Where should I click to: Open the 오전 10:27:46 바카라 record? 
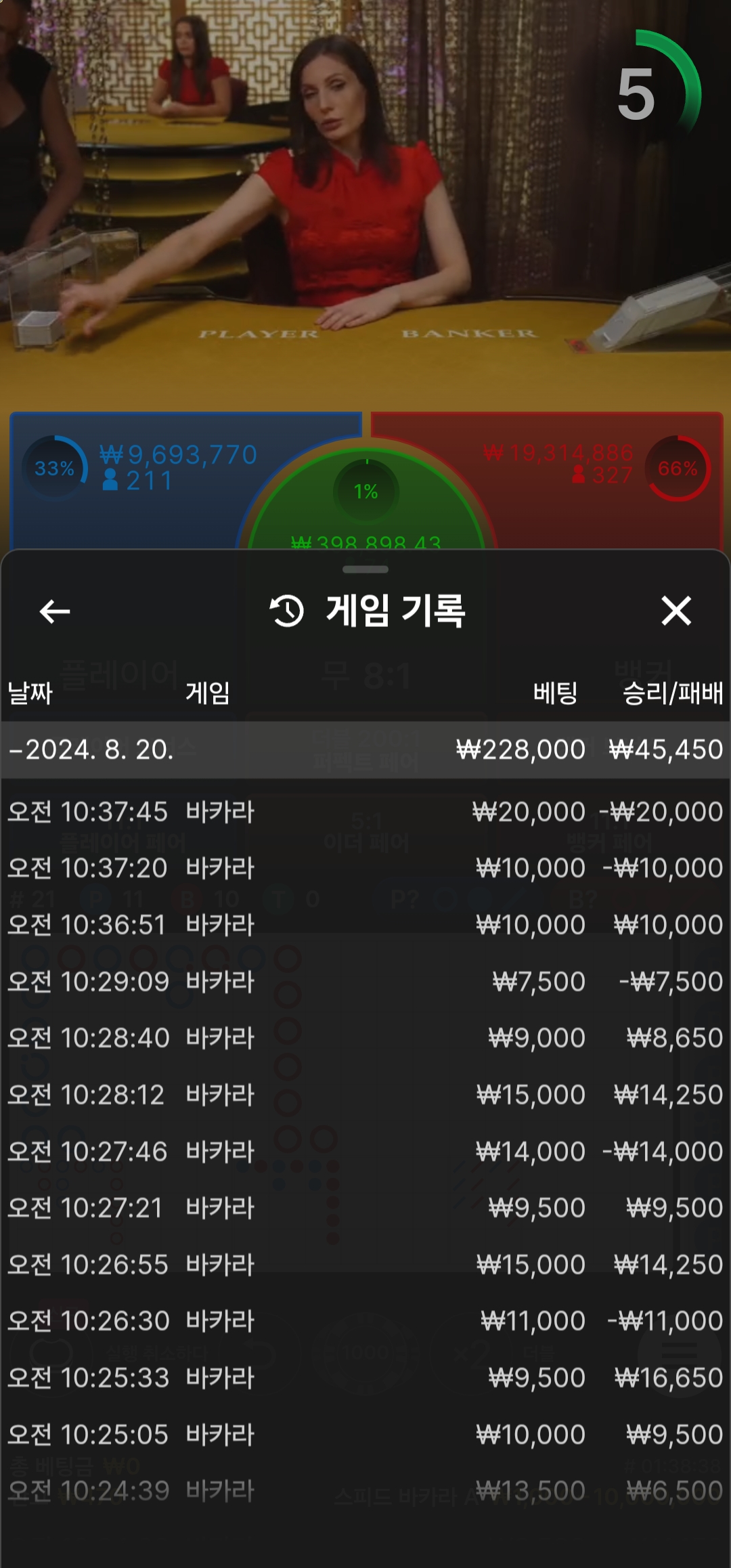click(x=365, y=1152)
